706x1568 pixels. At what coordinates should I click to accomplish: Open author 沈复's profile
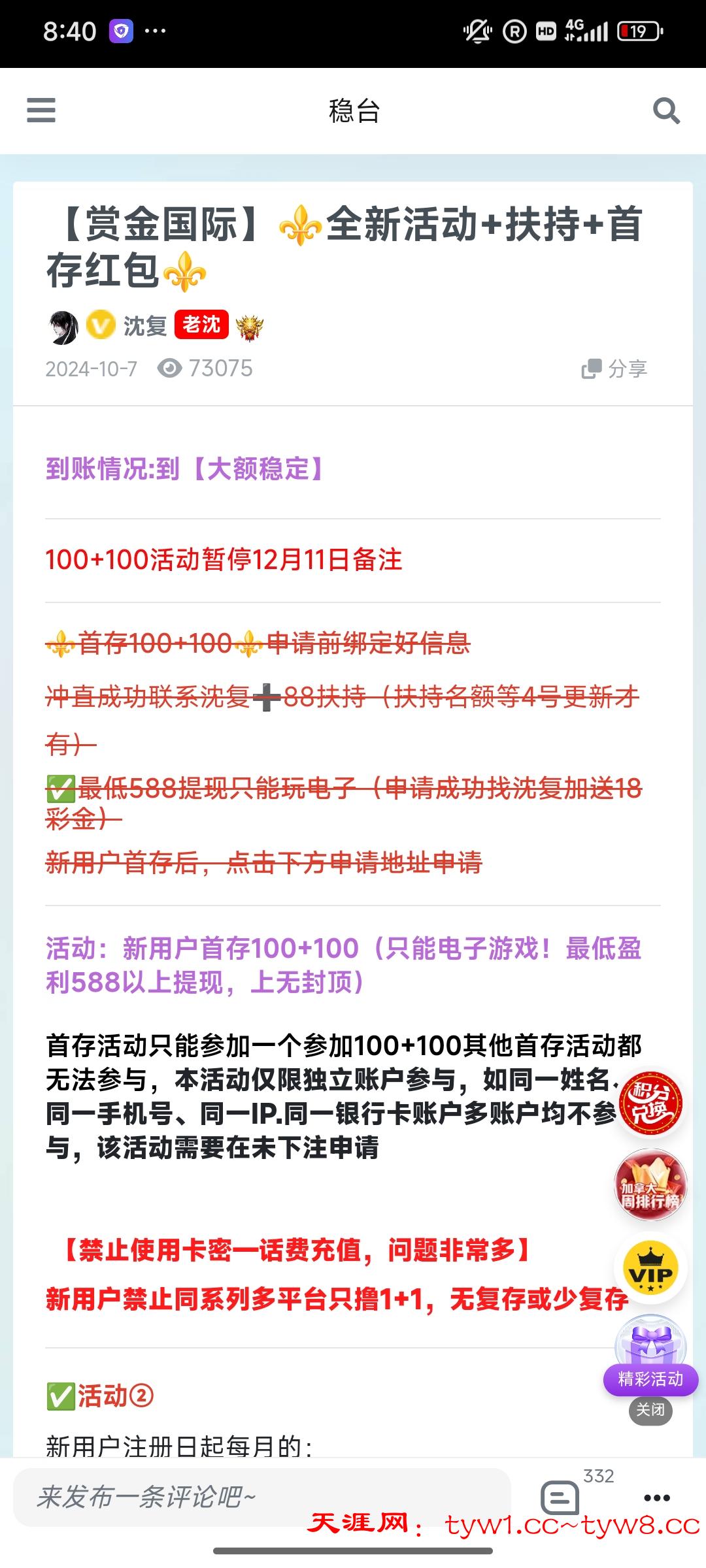point(144,325)
